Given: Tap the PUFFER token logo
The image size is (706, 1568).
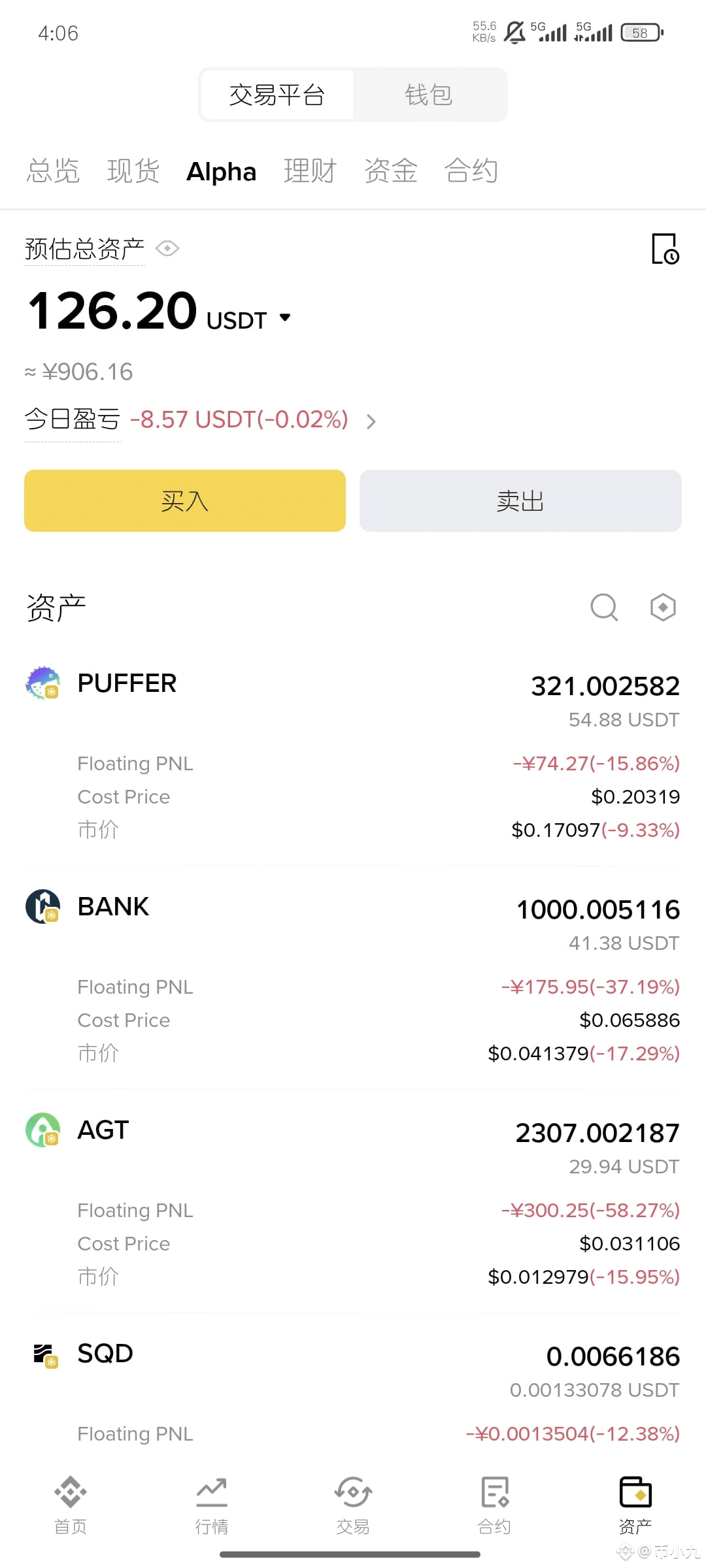Looking at the screenshot, I should pos(42,683).
